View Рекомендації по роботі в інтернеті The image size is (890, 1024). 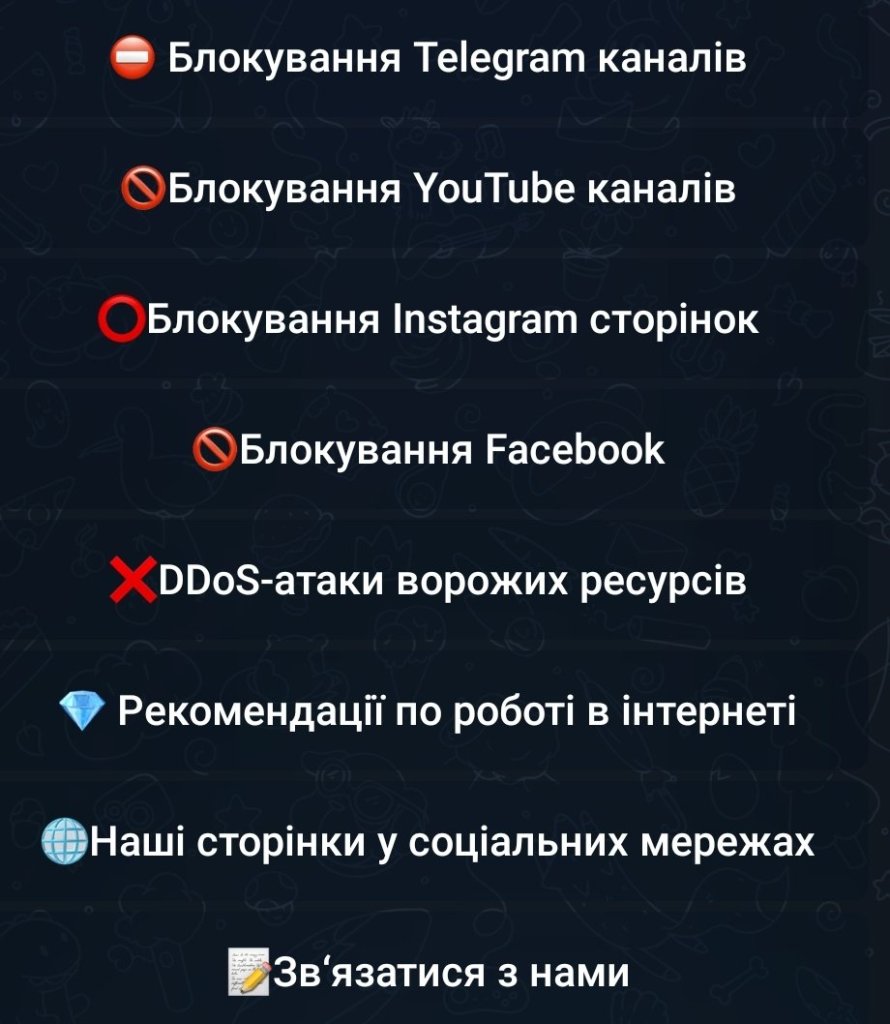point(428,712)
